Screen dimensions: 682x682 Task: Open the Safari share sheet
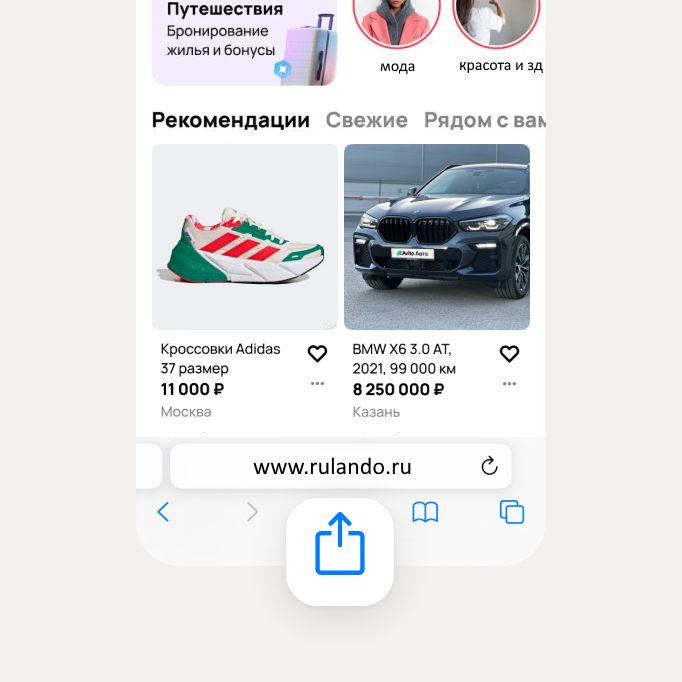[340, 551]
